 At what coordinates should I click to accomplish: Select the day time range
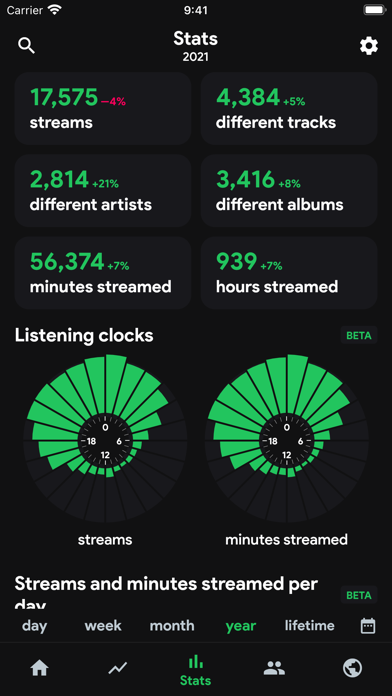[x=35, y=626]
